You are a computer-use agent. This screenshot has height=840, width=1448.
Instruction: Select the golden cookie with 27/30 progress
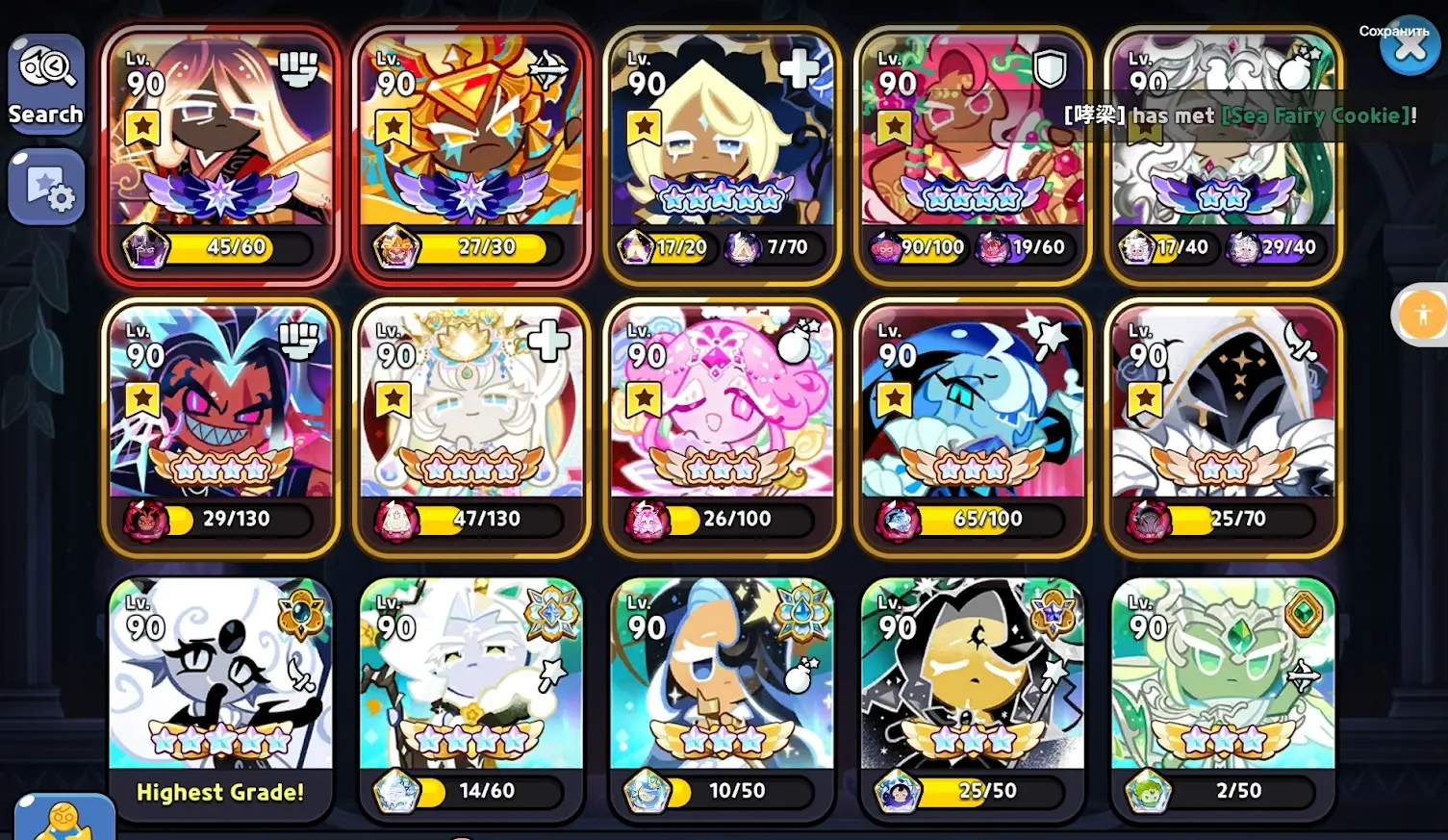coord(471,154)
